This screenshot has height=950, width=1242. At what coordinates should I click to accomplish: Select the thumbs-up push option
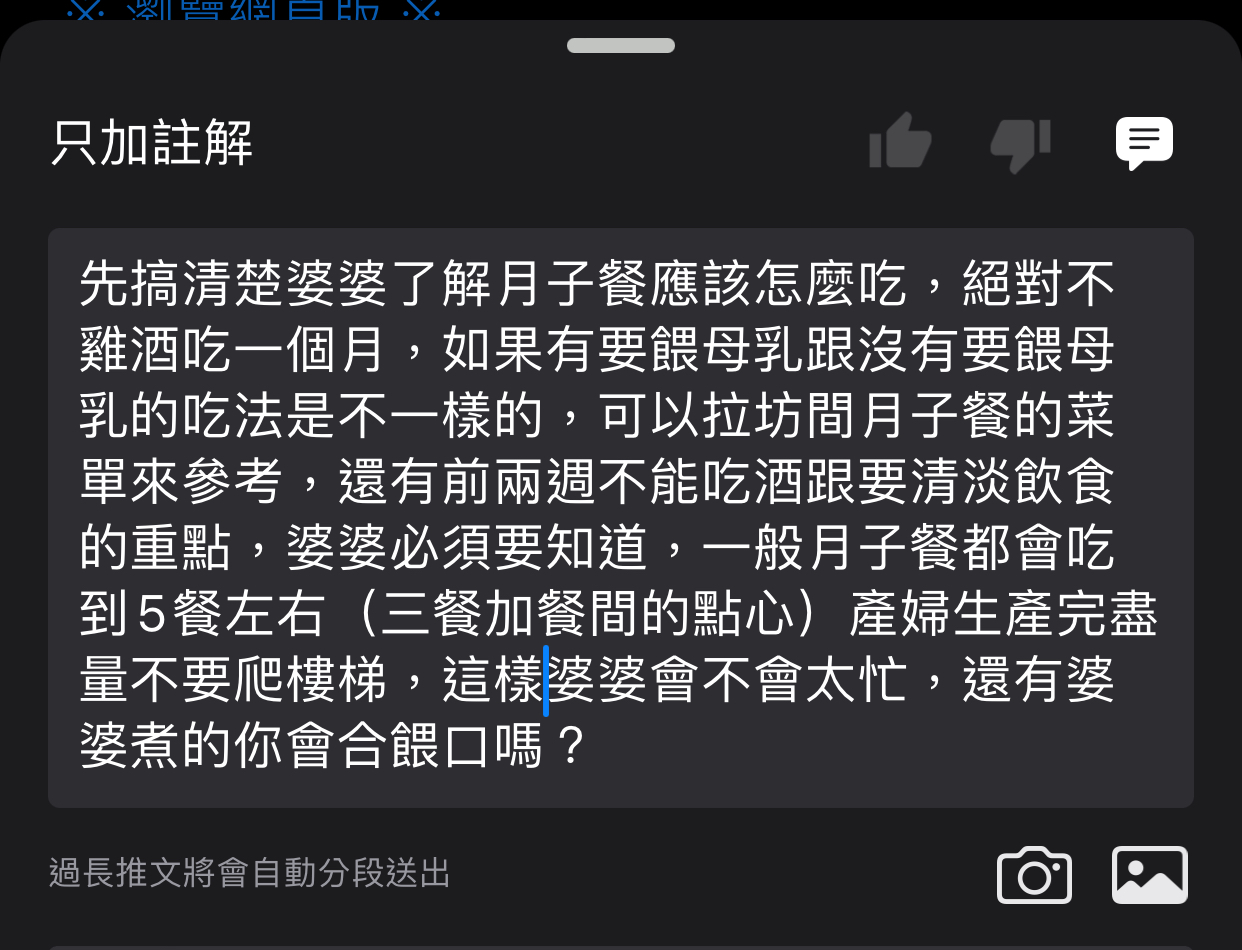tap(900, 142)
